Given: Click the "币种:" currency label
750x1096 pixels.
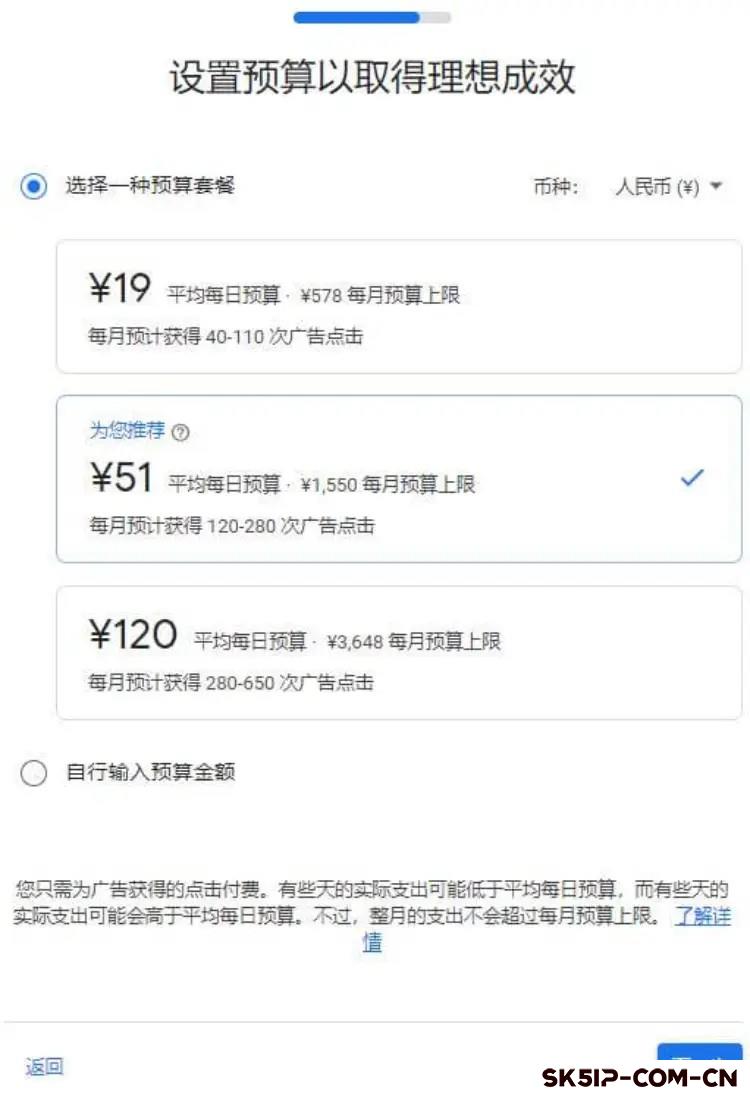Looking at the screenshot, I should pyautogui.click(x=555, y=186).
